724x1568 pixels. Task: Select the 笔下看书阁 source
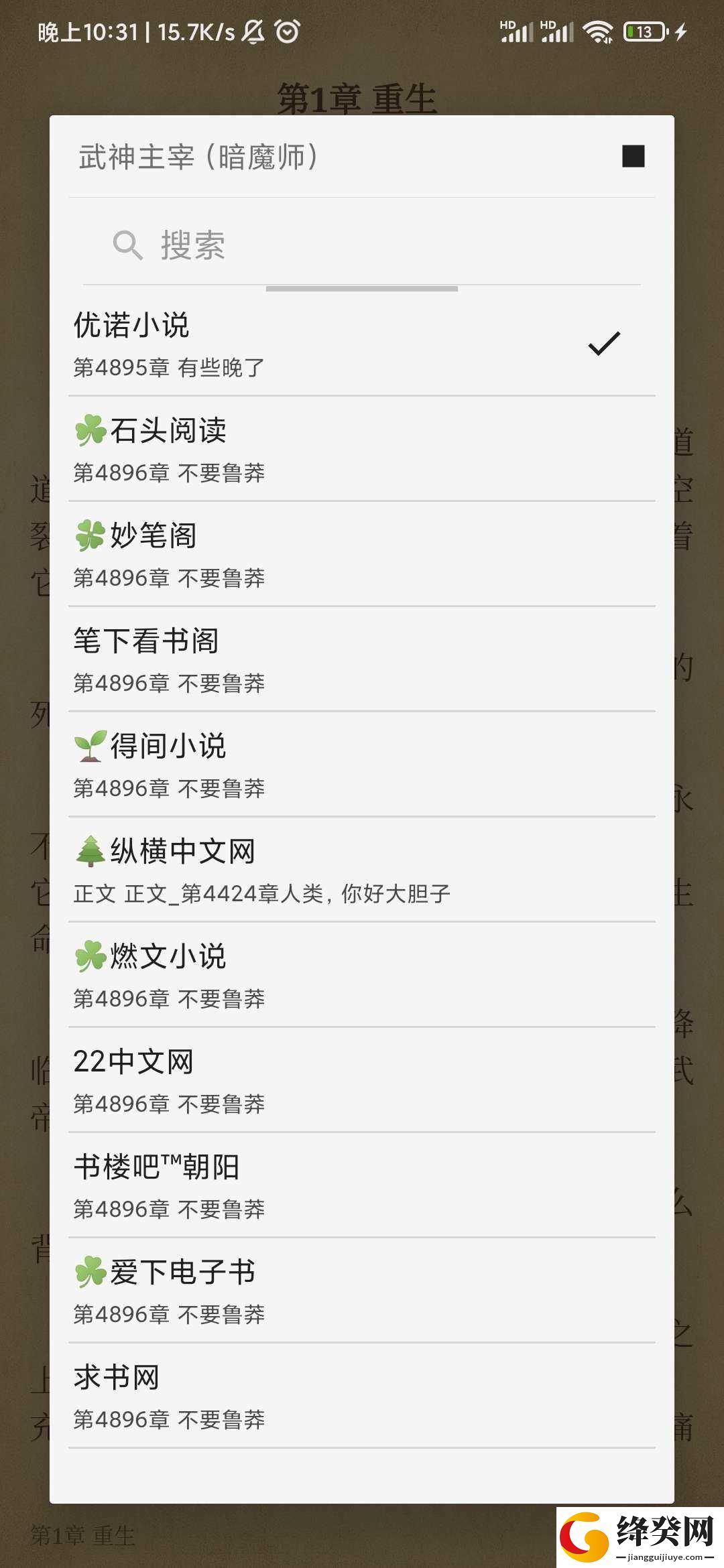coord(362,659)
